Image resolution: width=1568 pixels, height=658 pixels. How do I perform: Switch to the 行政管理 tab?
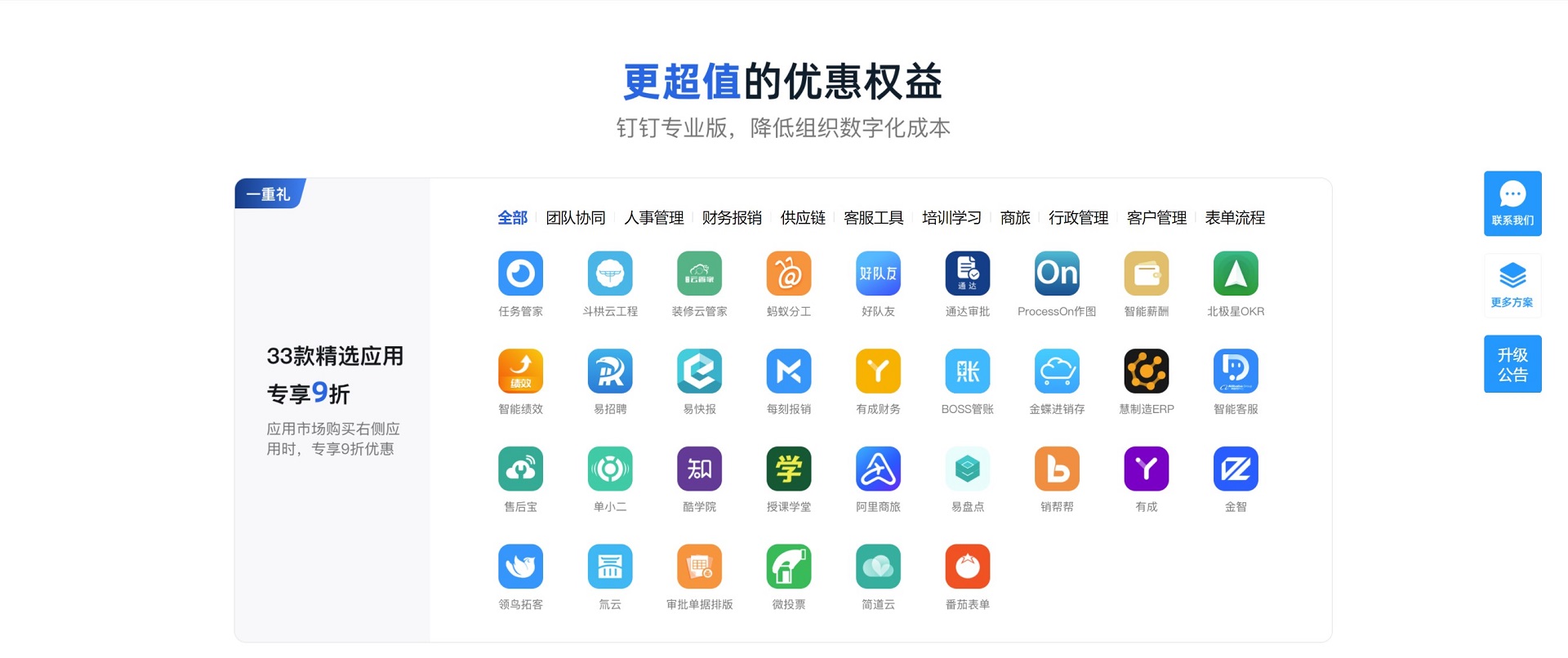click(1078, 218)
